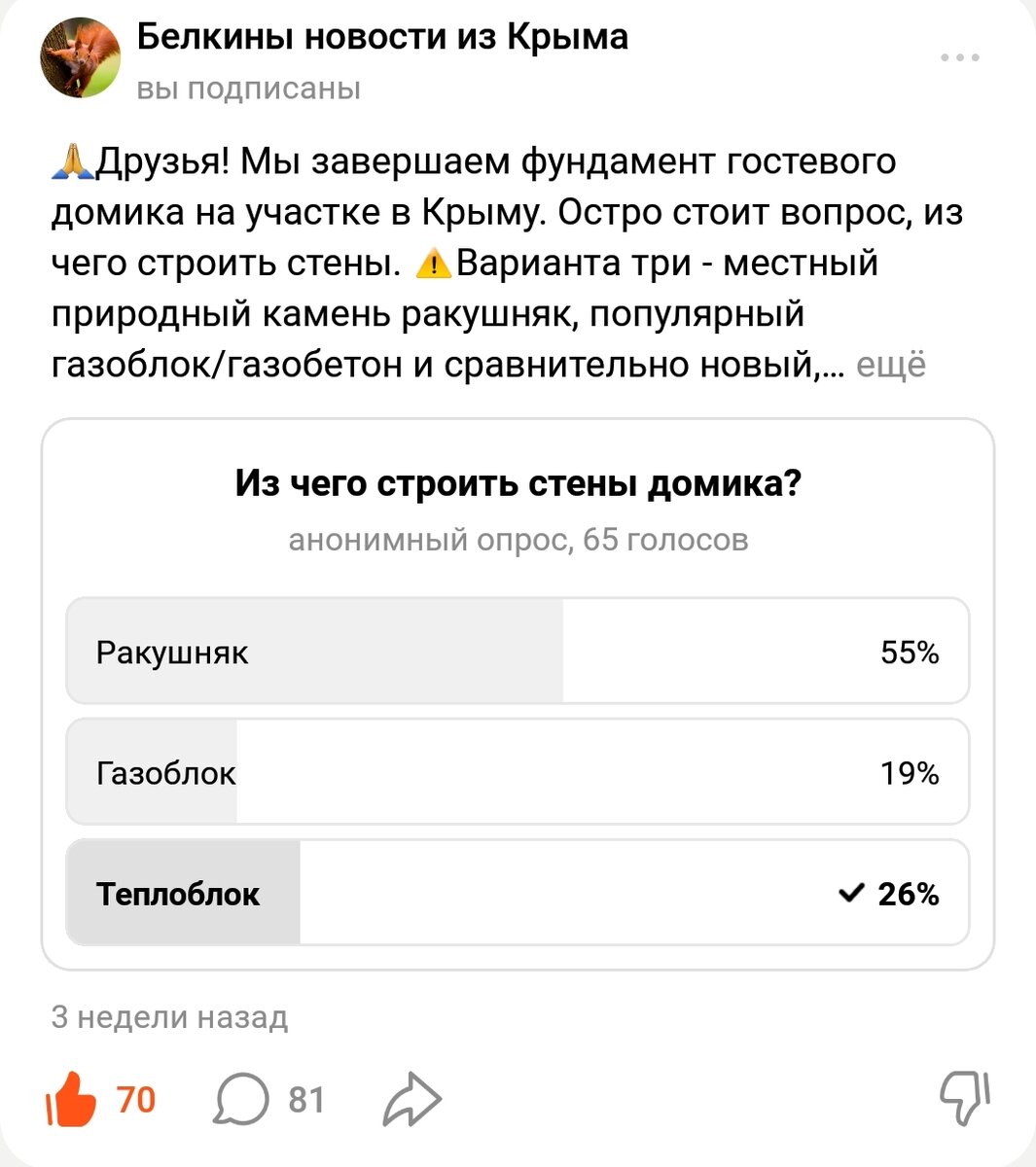Share the post with the arrow icon
This screenshot has width=1036, height=1167.
point(412,1097)
